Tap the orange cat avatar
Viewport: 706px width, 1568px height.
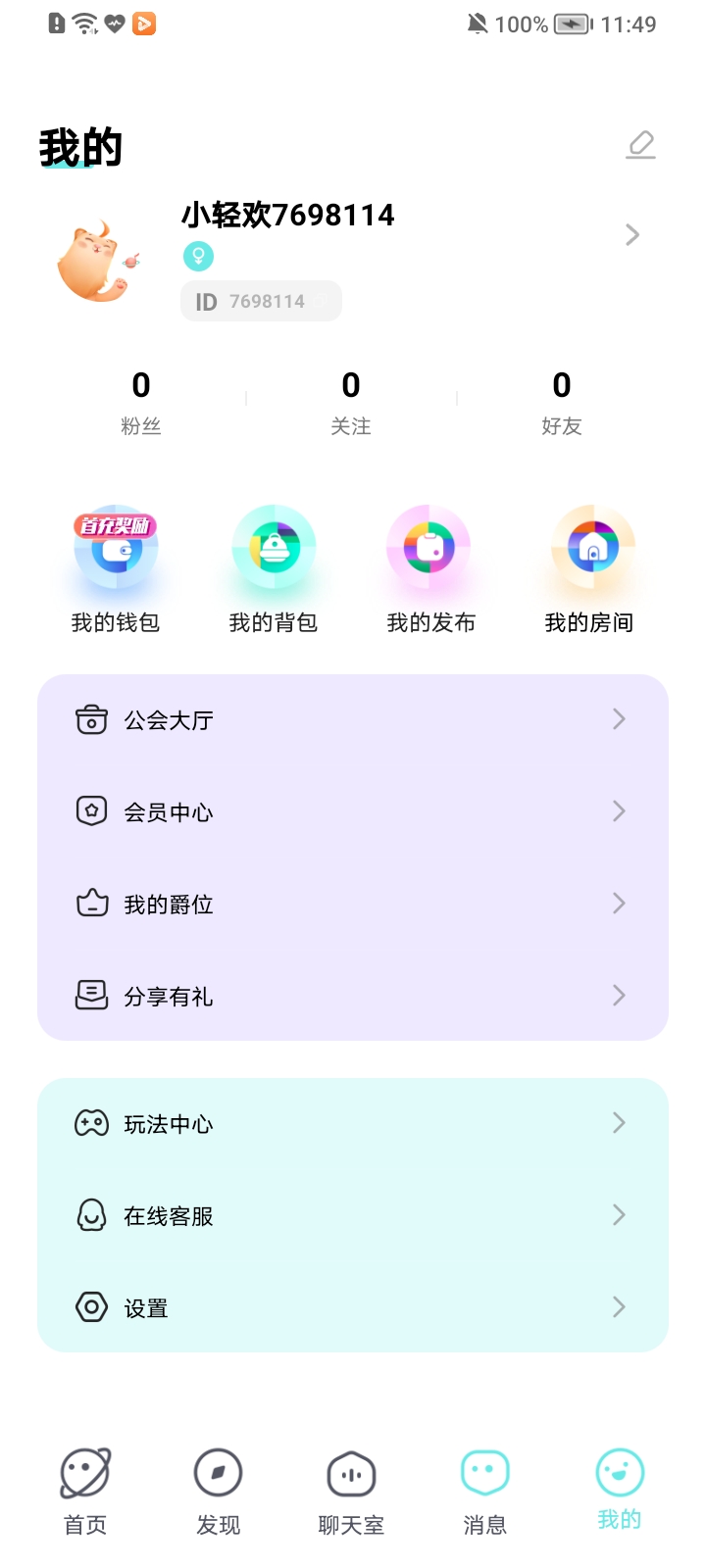coord(98,261)
